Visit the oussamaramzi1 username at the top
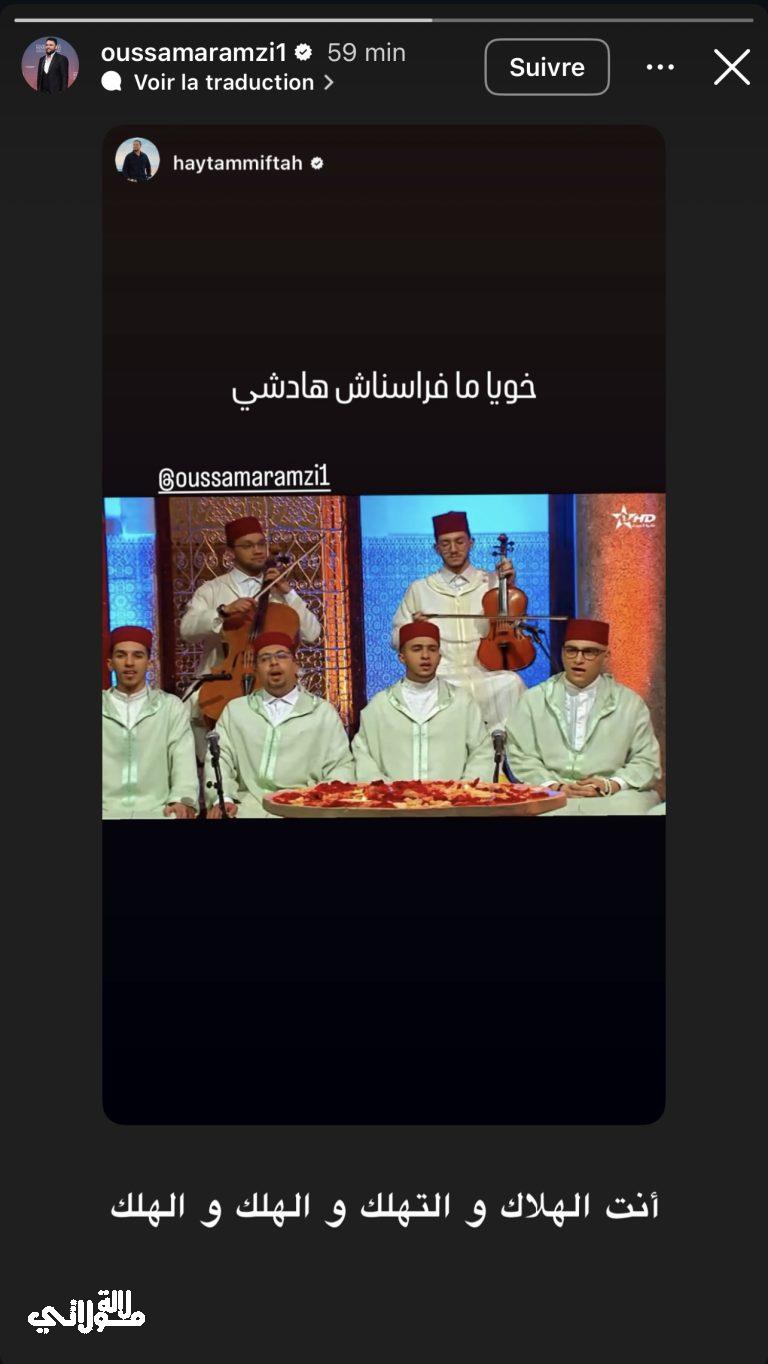Screen dimensions: 768x1364 [195, 52]
